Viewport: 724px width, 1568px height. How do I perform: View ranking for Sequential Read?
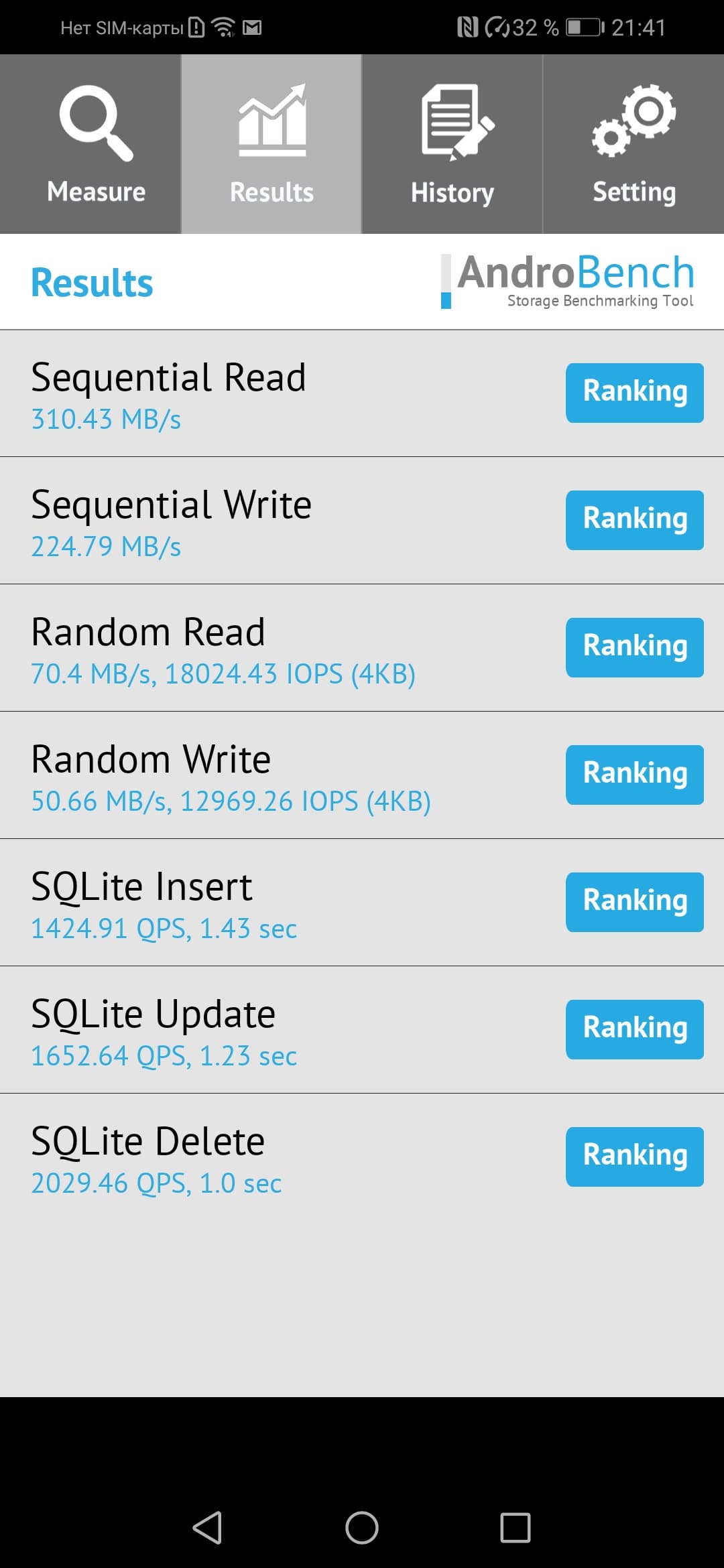[x=634, y=393]
